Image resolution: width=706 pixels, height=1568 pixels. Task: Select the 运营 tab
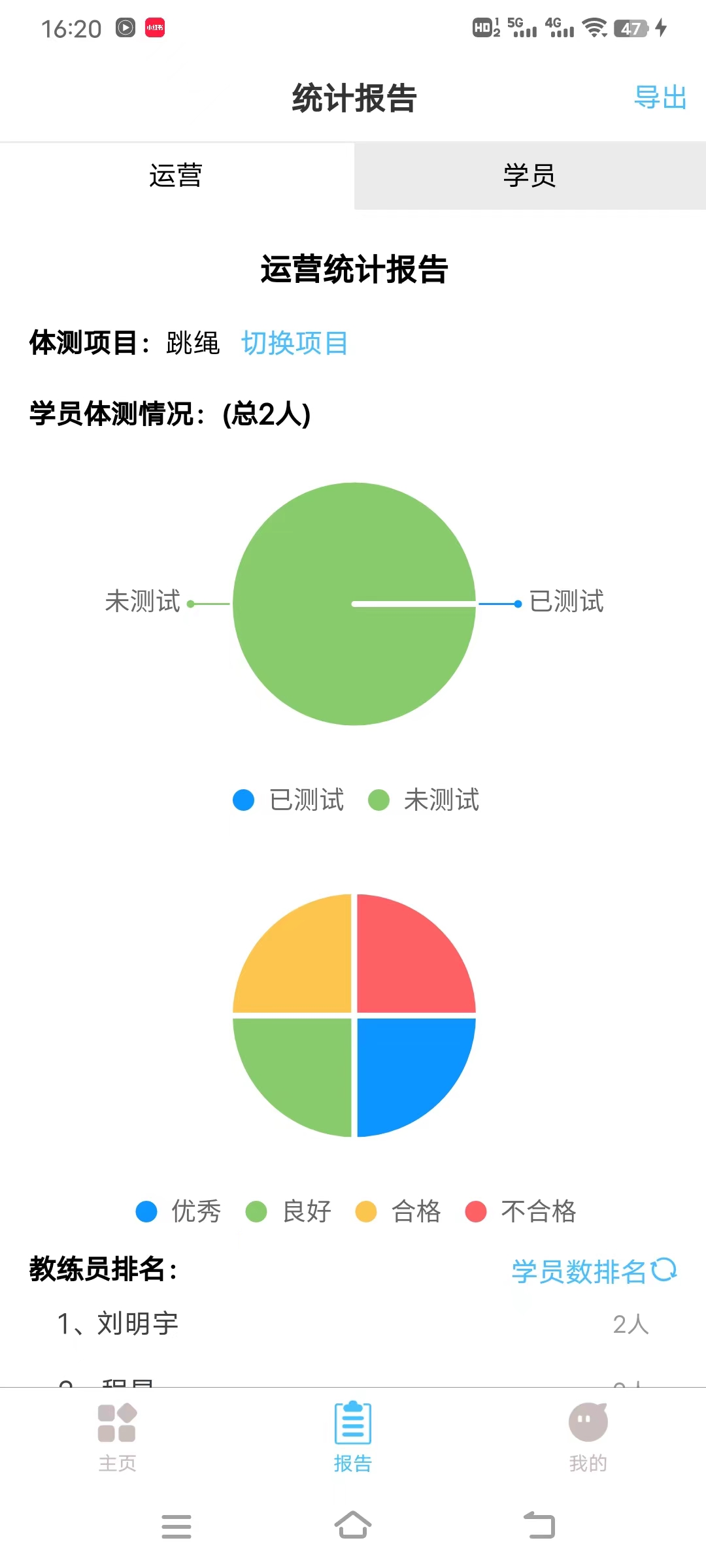pyautogui.click(x=176, y=176)
